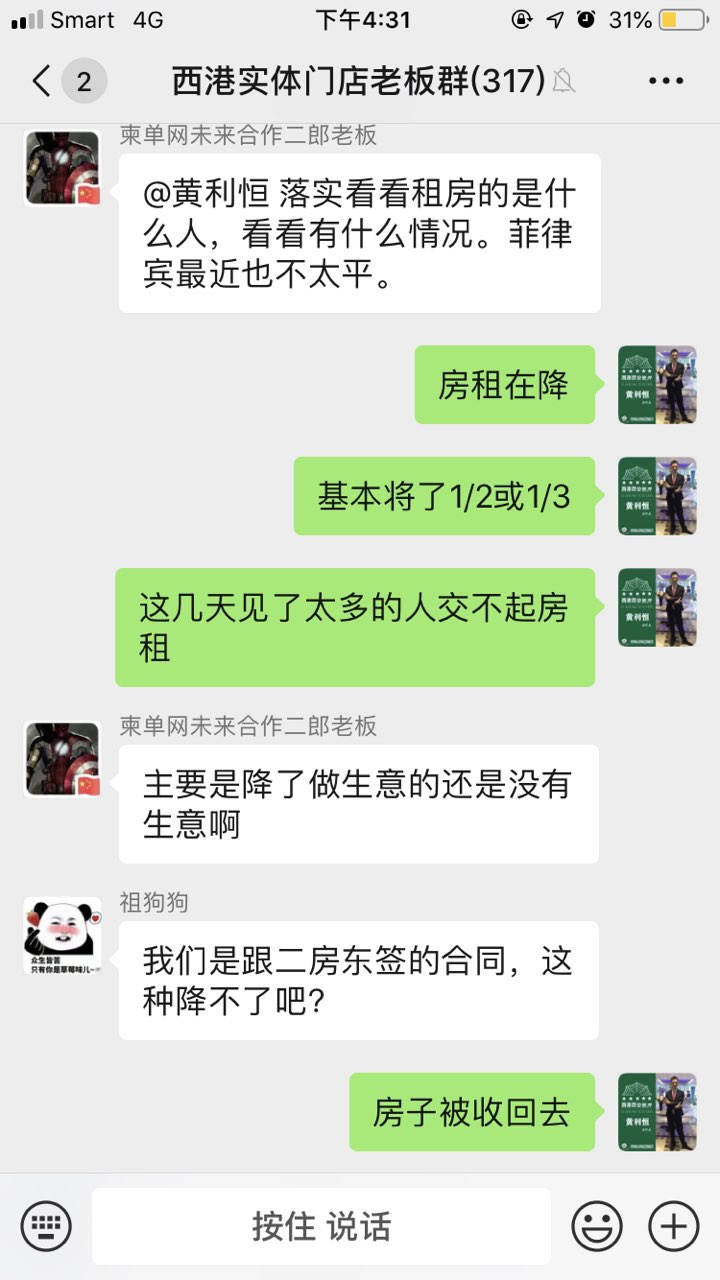Open the avatar next to the 房子被收回去 message
This screenshot has height=1280, width=720.
point(657,1112)
